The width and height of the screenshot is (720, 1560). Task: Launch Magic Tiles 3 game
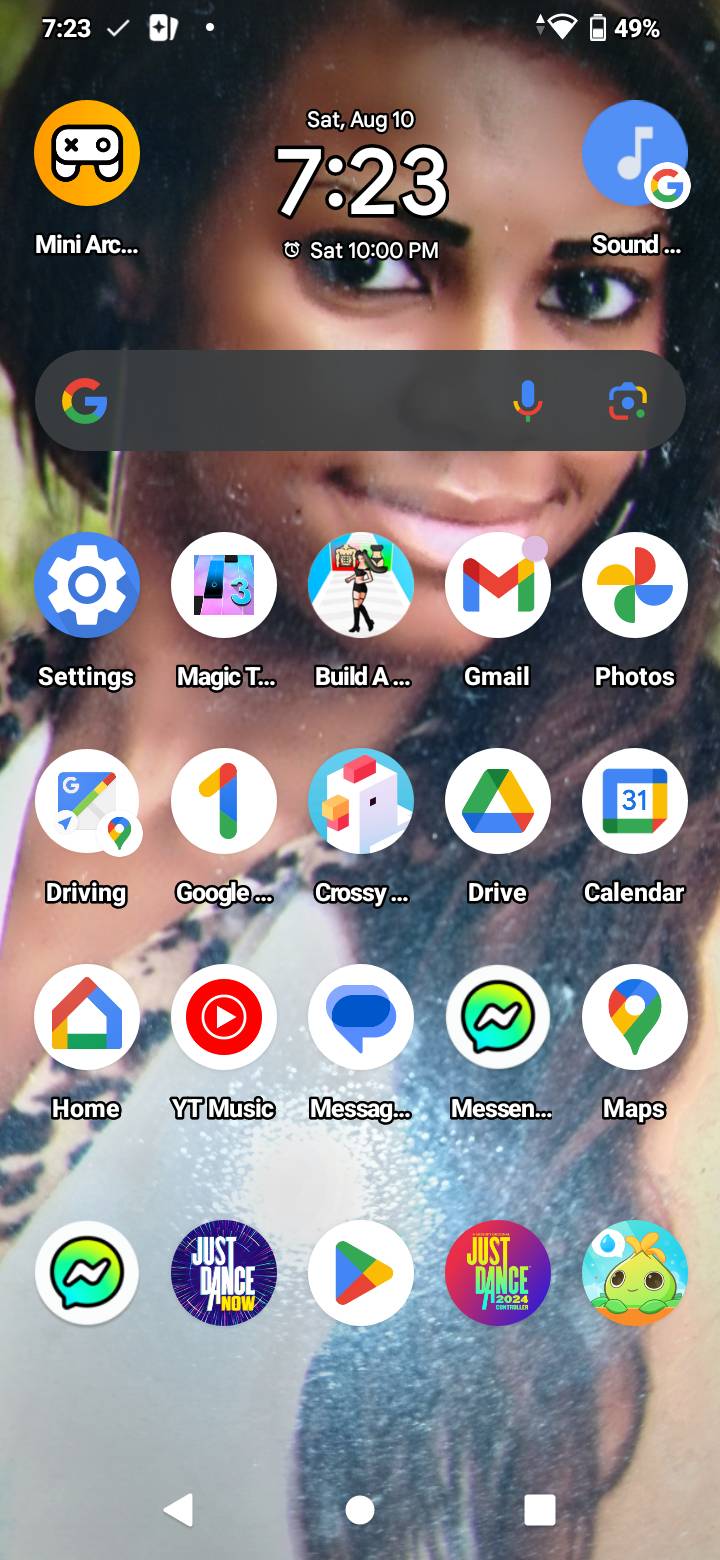pos(223,586)
